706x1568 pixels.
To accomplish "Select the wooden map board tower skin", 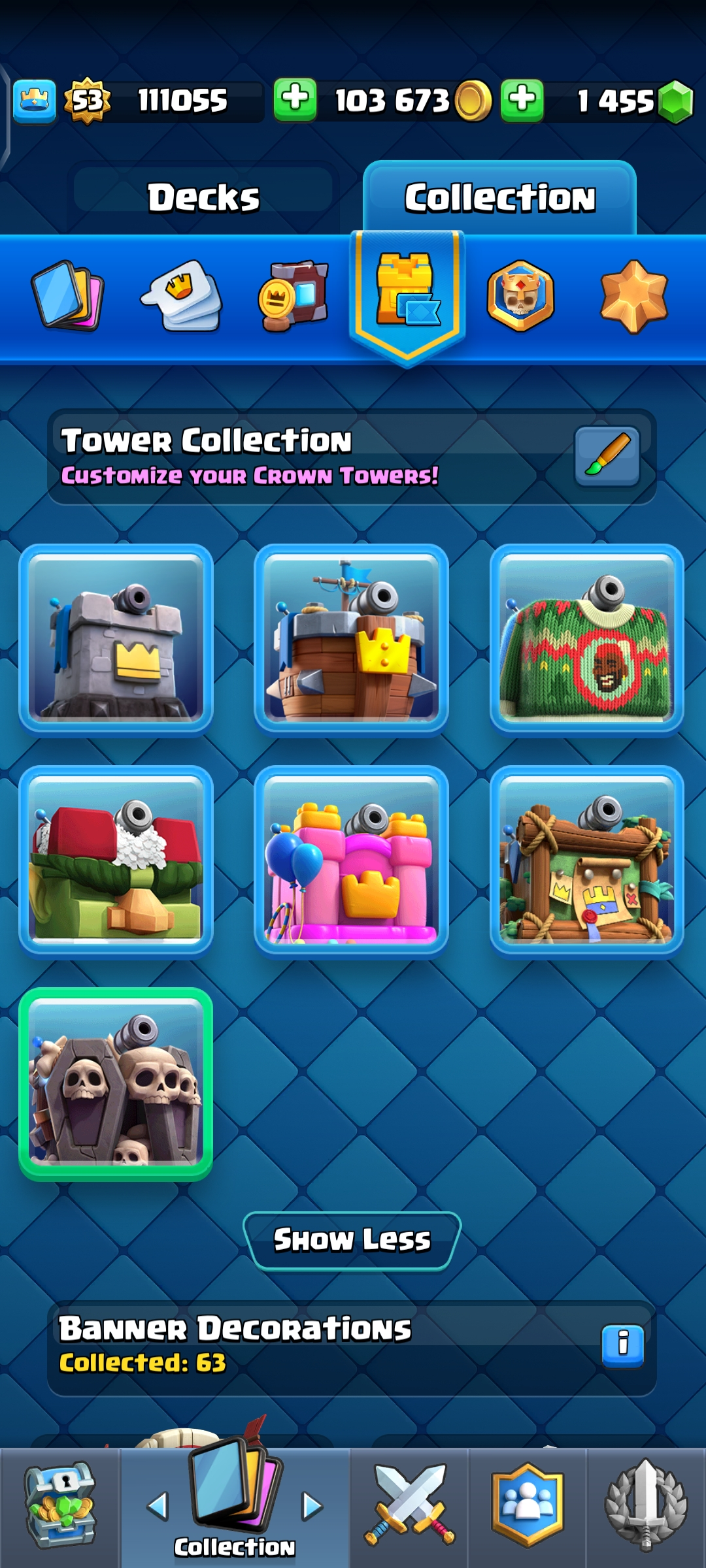I will 586,860.
